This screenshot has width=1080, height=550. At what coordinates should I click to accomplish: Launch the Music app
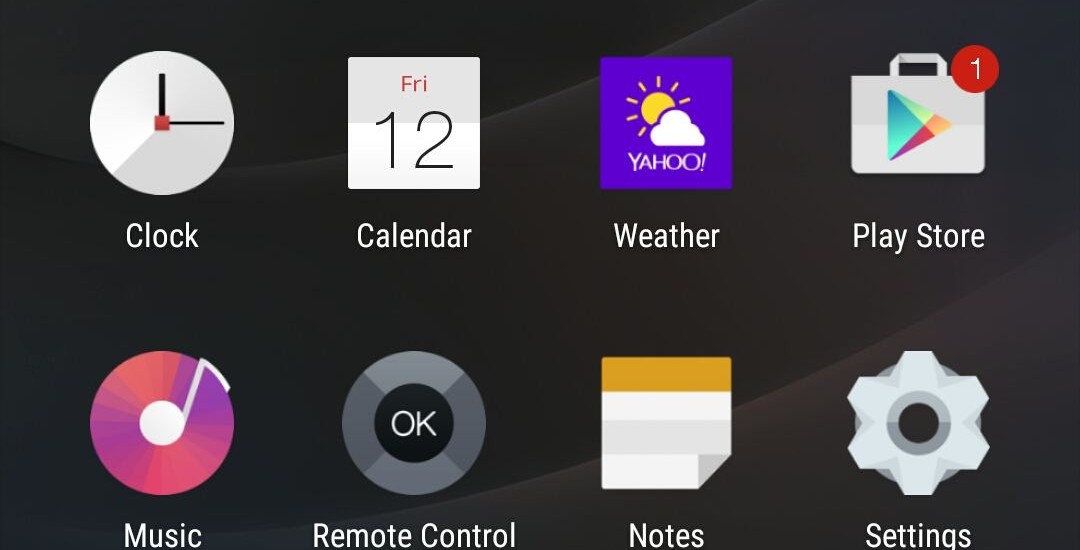[162, 423]
